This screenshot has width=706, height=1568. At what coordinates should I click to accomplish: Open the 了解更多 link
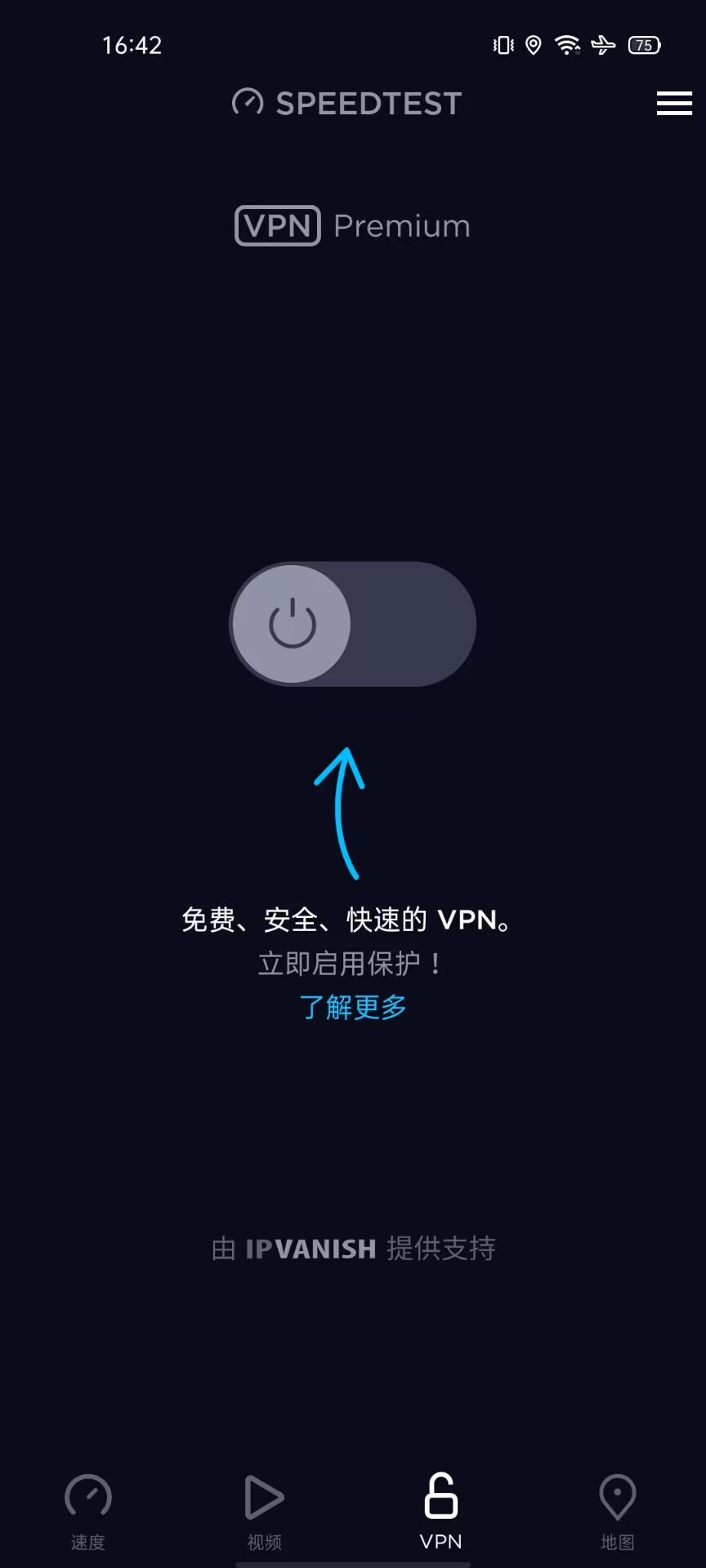353,1007
